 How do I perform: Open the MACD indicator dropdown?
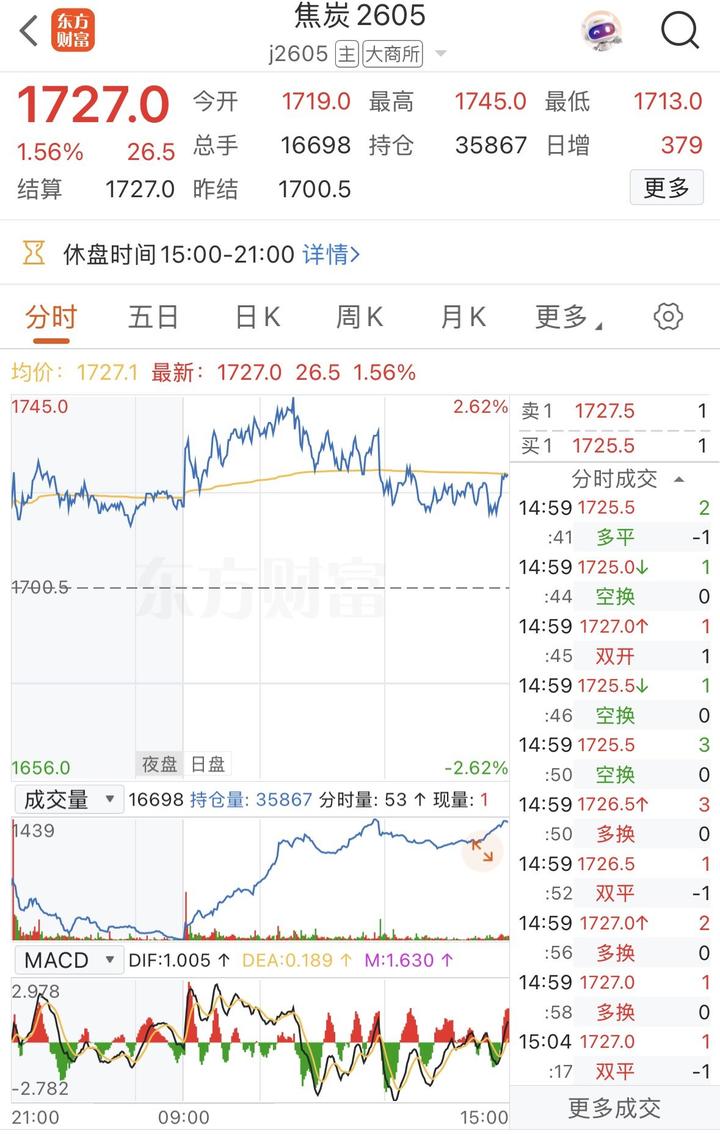(68, 960)
